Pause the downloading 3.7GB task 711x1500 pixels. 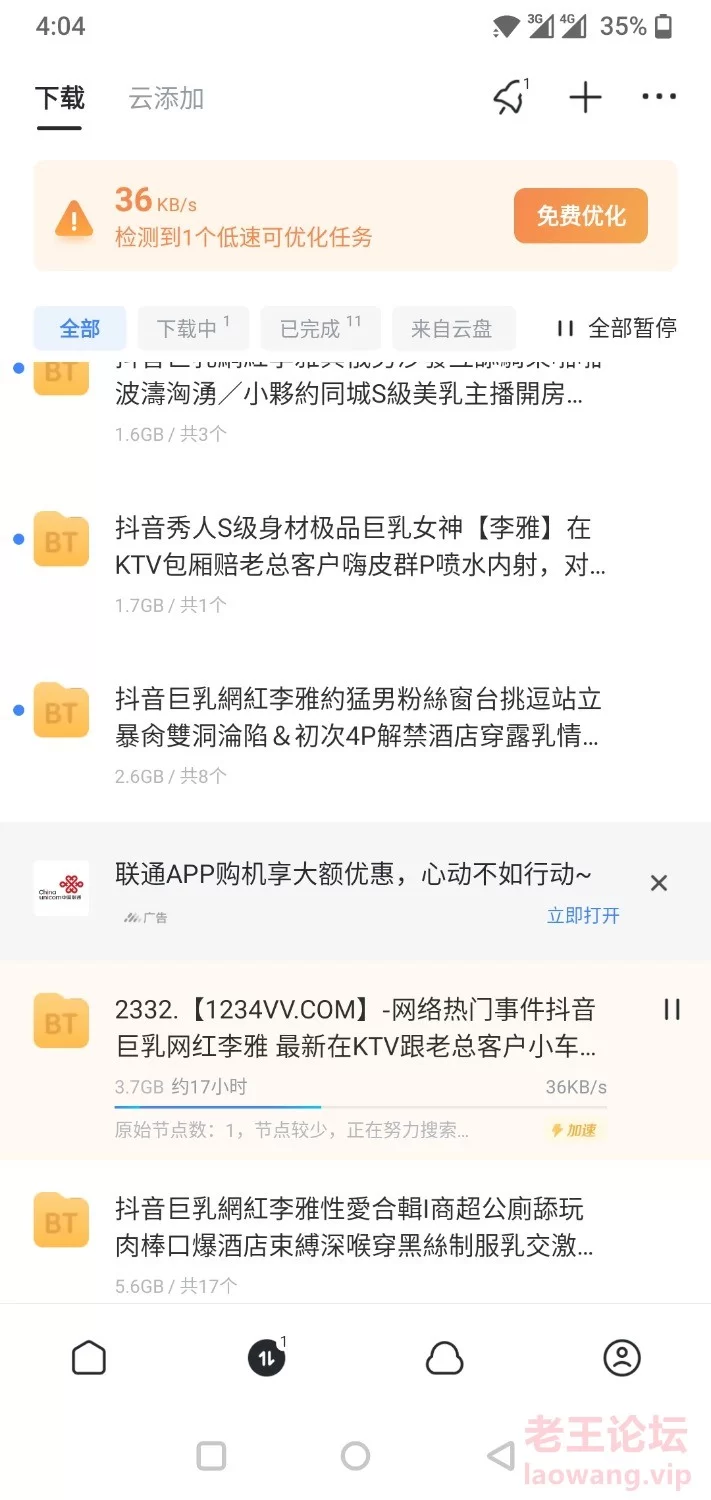tap(672, 1009)
